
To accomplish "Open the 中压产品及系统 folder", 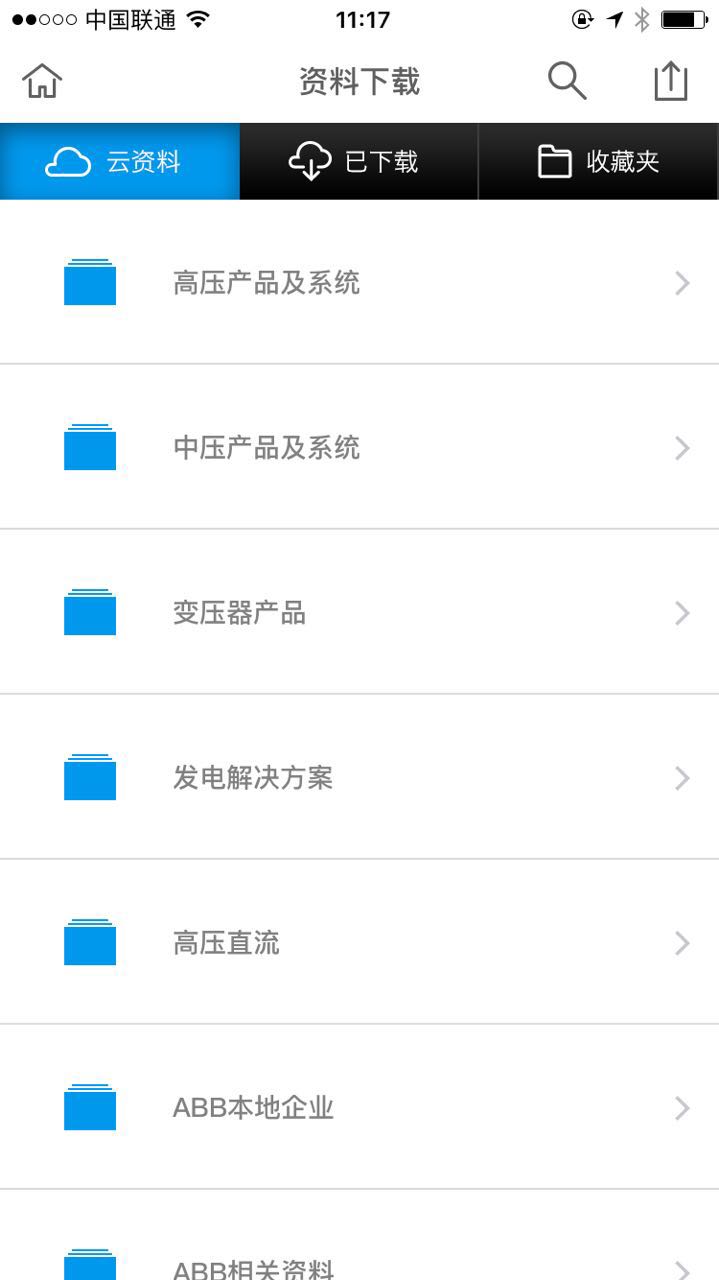I will click(x=359, y=447).
